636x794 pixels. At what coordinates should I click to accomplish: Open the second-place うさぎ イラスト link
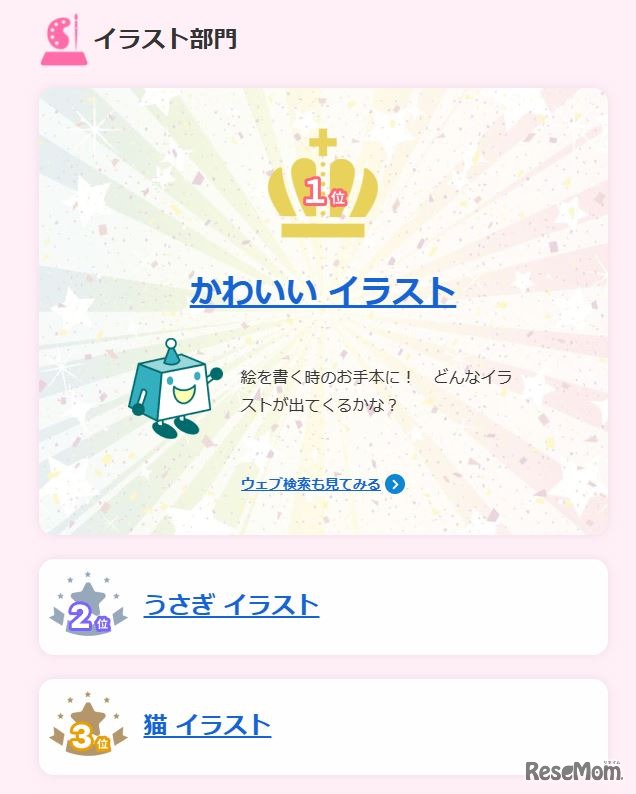point(231,605)
